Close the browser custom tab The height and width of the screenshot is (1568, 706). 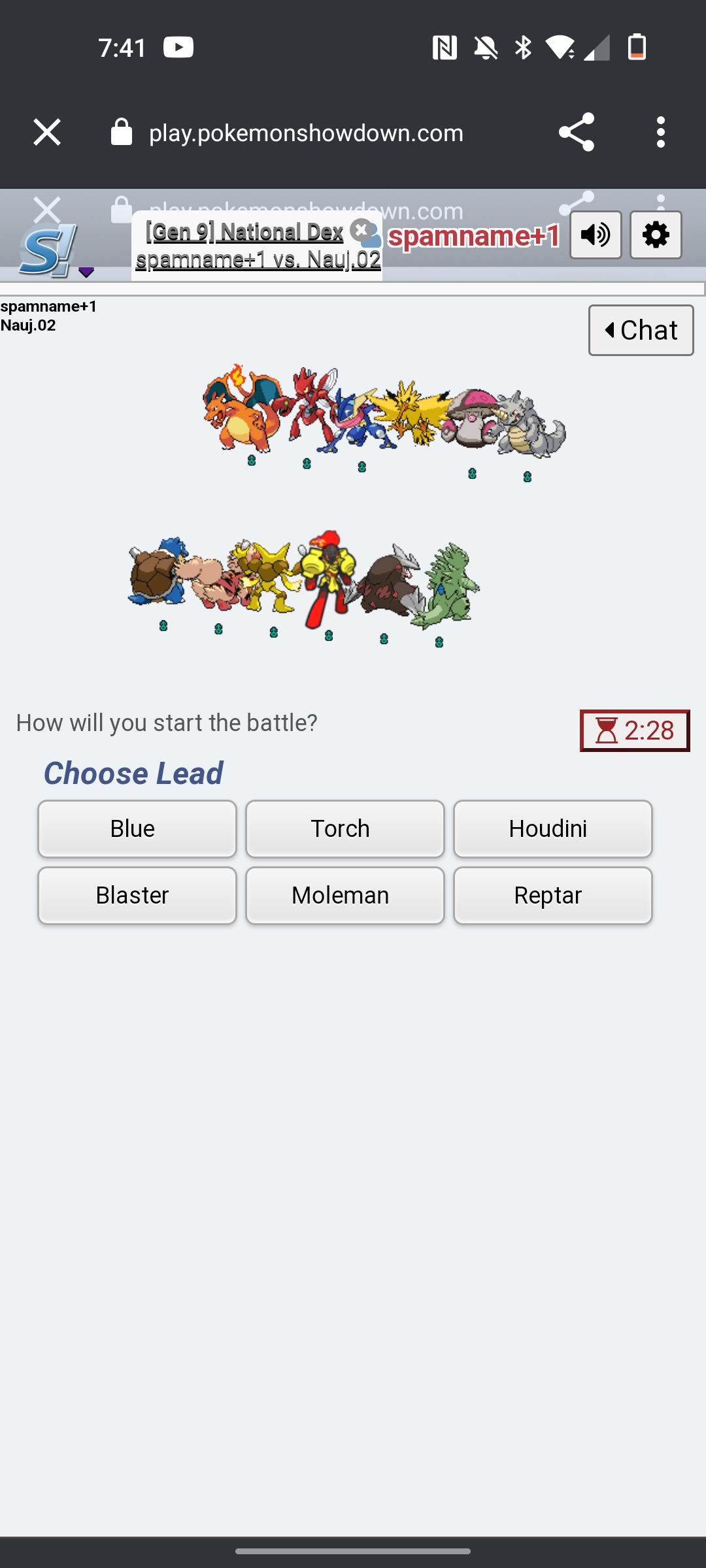pyautogui.click(x=47, y=133)
